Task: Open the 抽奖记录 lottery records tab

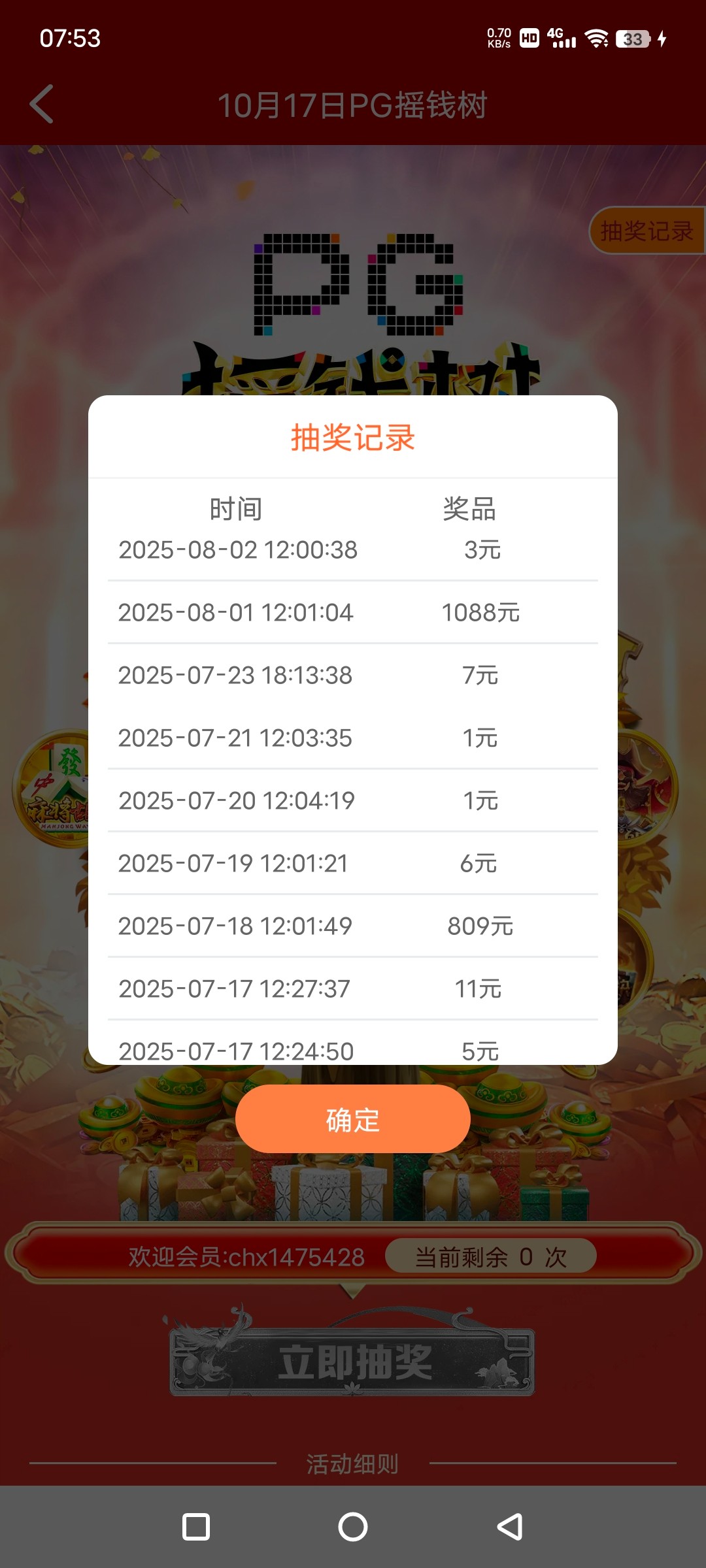Action: (x=646, y=231)
